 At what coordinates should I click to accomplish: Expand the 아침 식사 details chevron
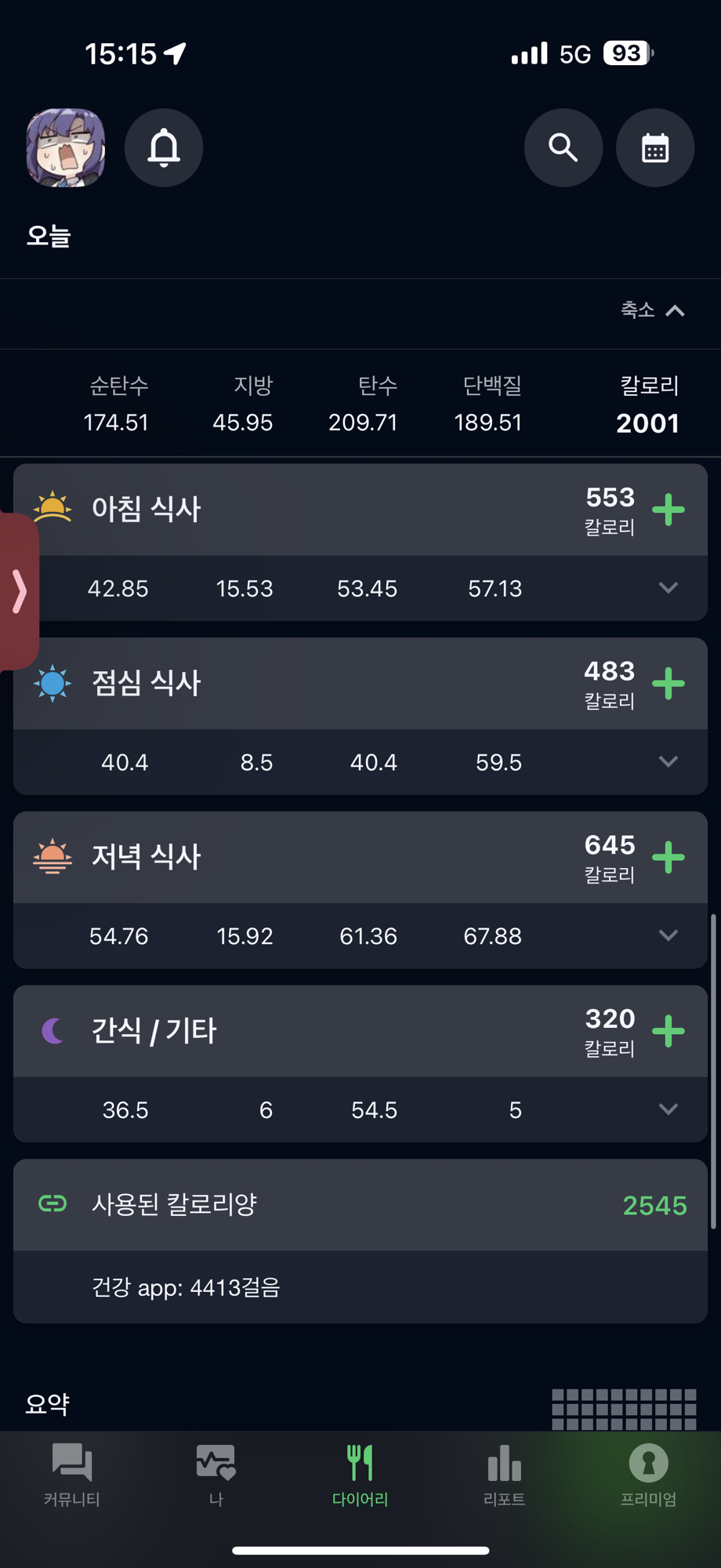pos(668,588)
